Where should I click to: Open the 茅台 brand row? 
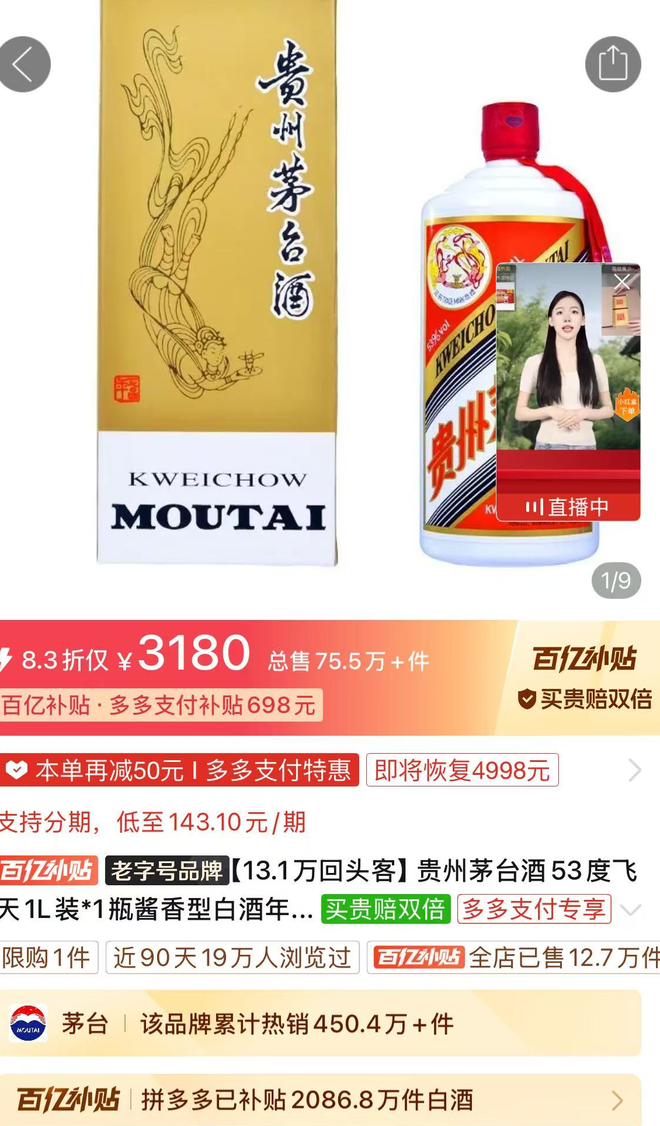[320, 1023]
